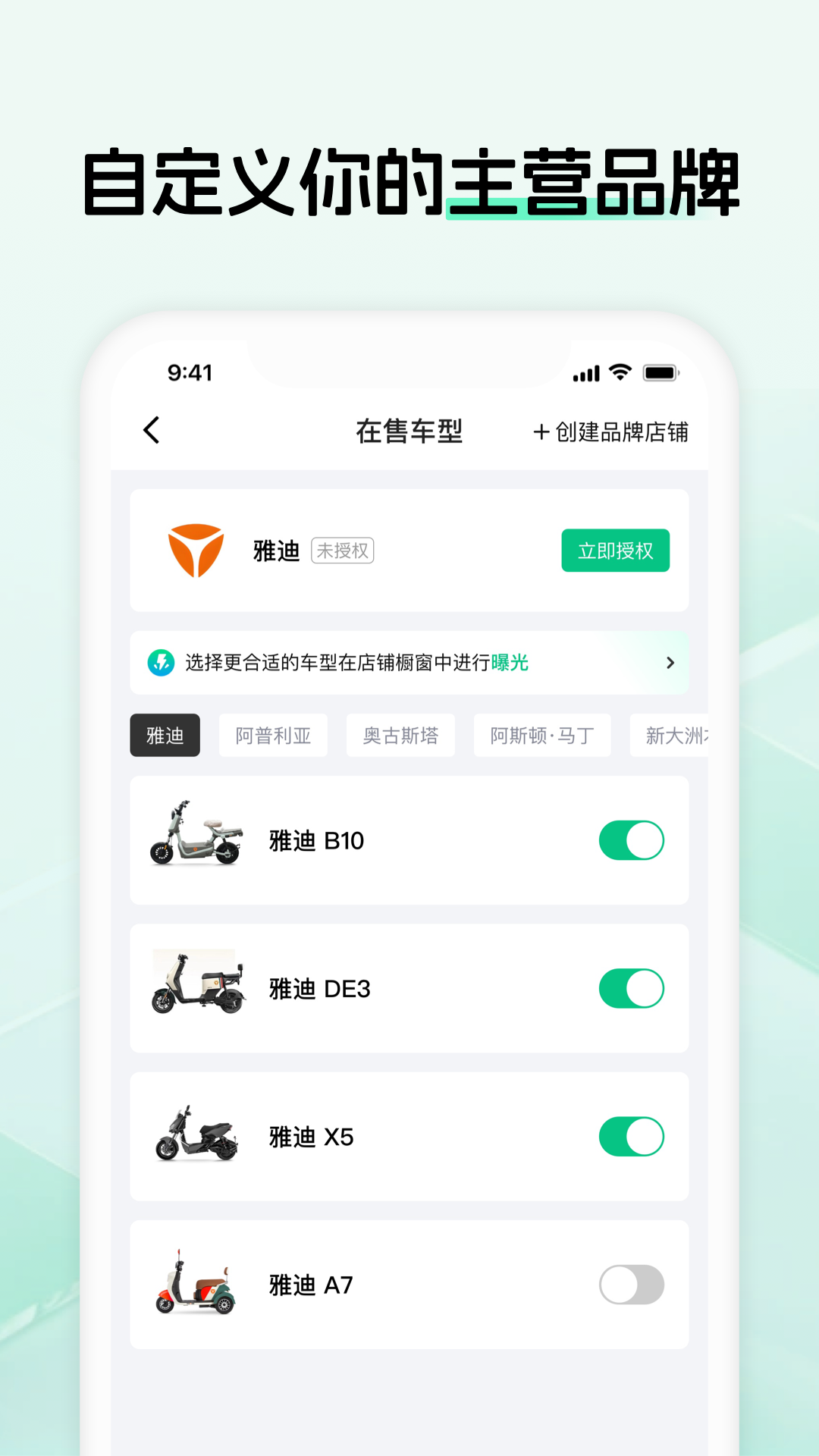Screen dimensions: 819x1456
Task: Toggle off the 雅迪 X5 switch
Action: point(632,1136)
